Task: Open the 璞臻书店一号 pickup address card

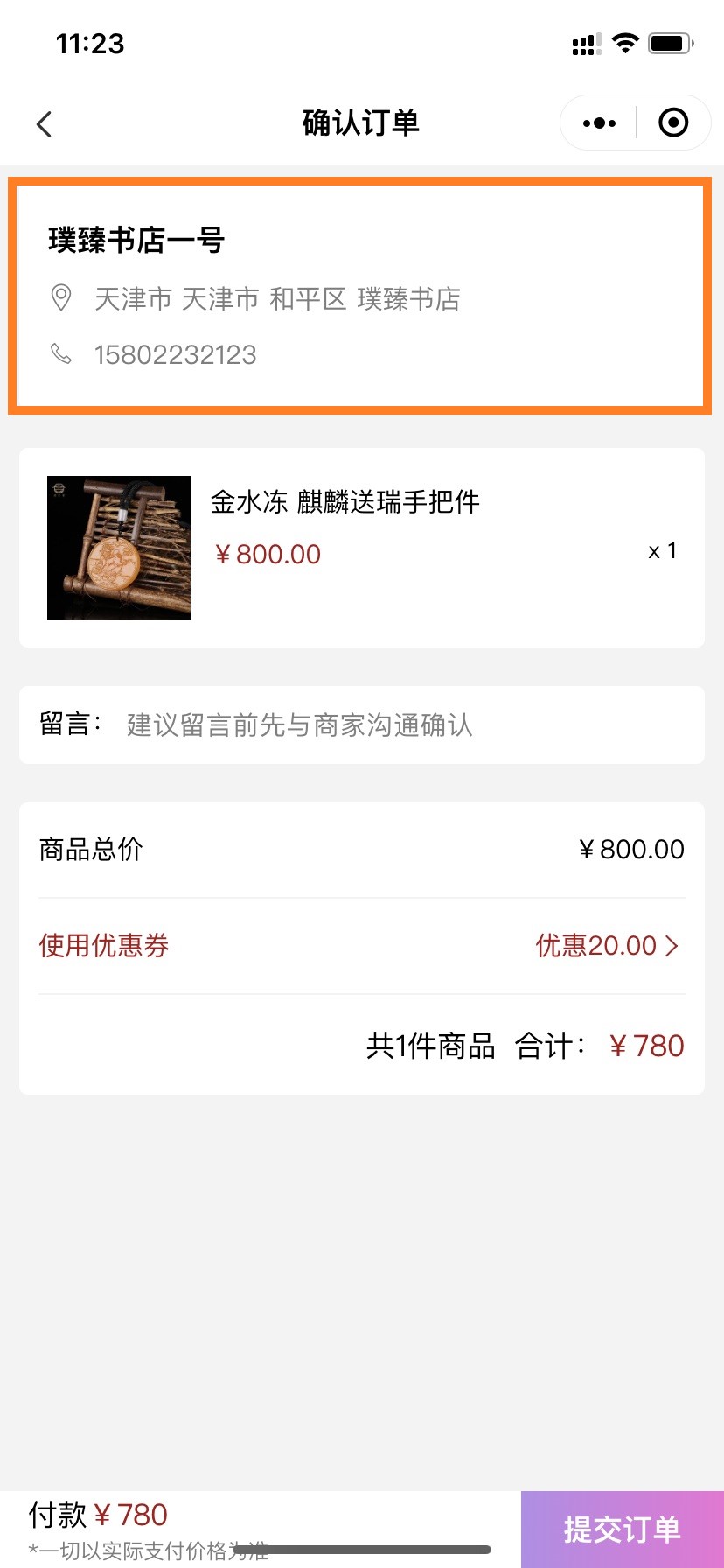Action: (360, 296)
